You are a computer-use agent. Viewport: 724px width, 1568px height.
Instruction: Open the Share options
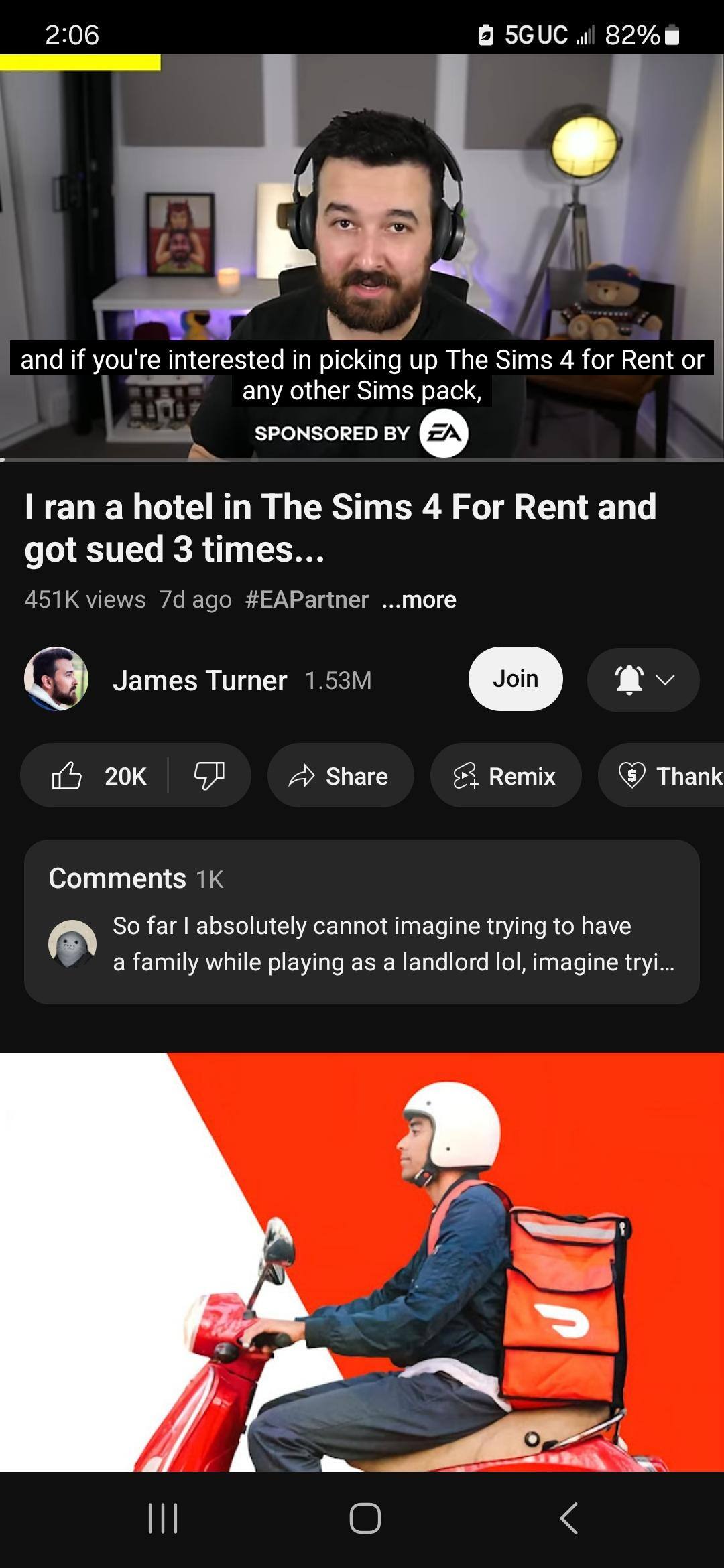point(340,775)
